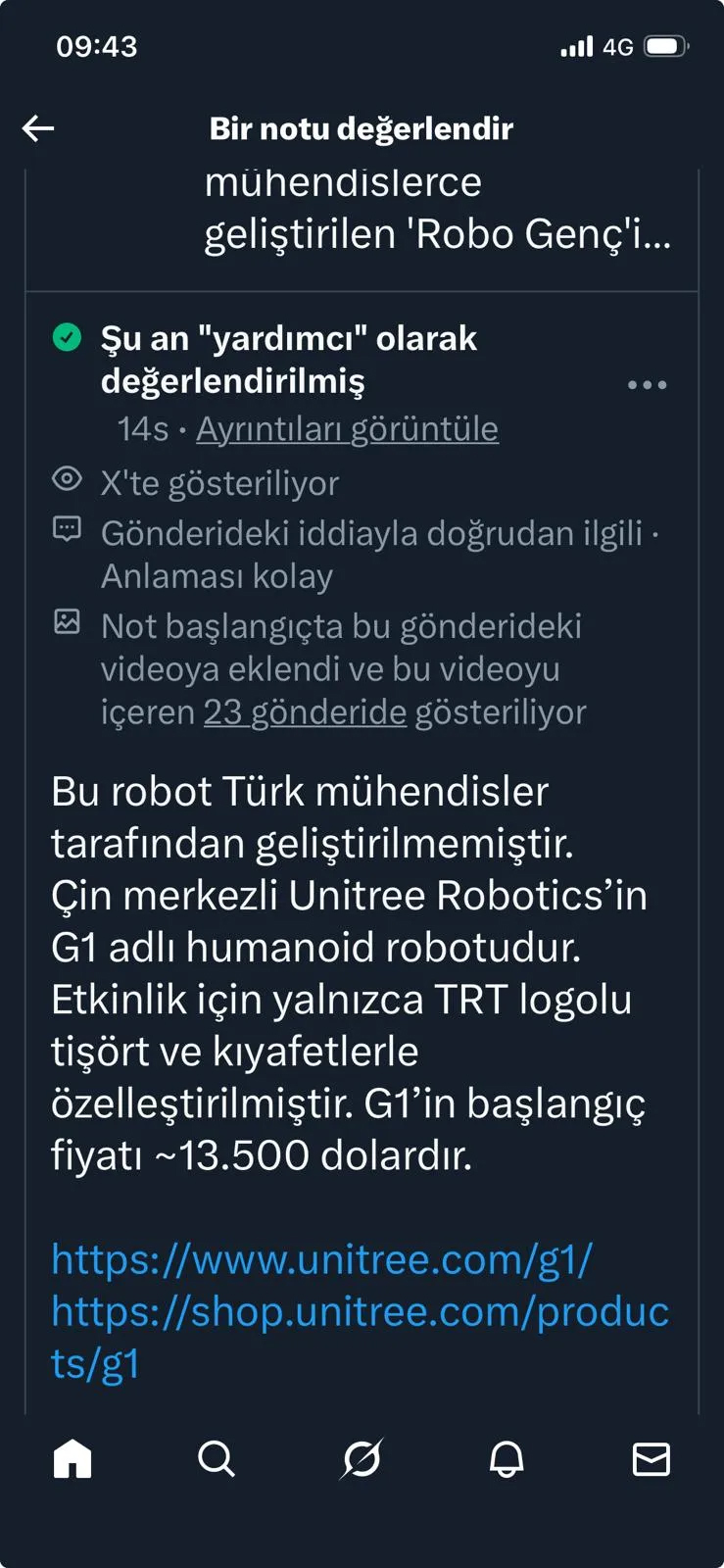The height and width of the screenshot is (1568, 724).
Task: Open the Grok tab
Action: [x=362, y=1459]
